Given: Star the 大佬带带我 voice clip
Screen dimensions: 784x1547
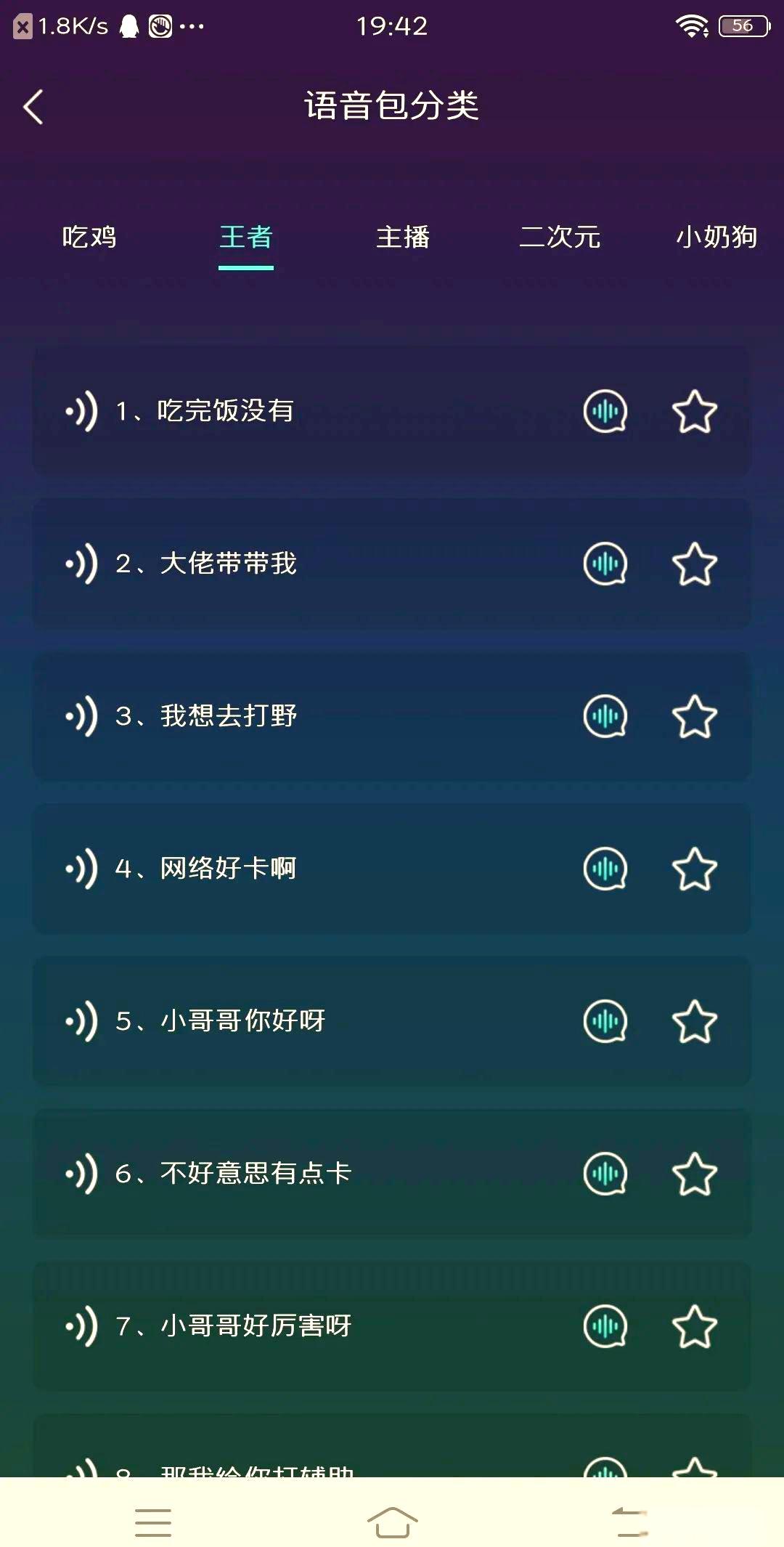Looking at the screenshot, I should click(x=695, y=564).
